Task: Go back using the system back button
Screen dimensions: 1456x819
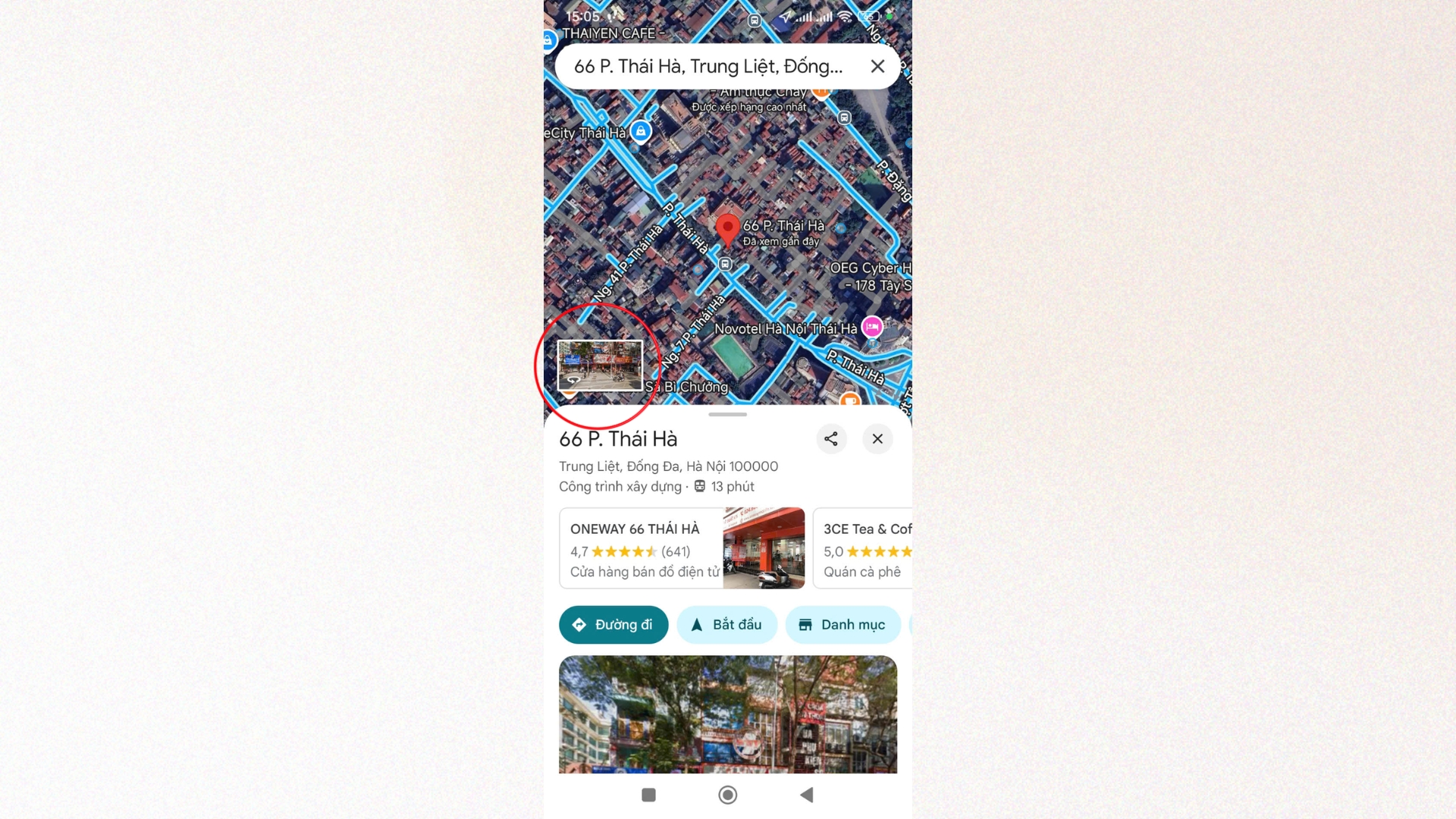Action: pos(806,795)
